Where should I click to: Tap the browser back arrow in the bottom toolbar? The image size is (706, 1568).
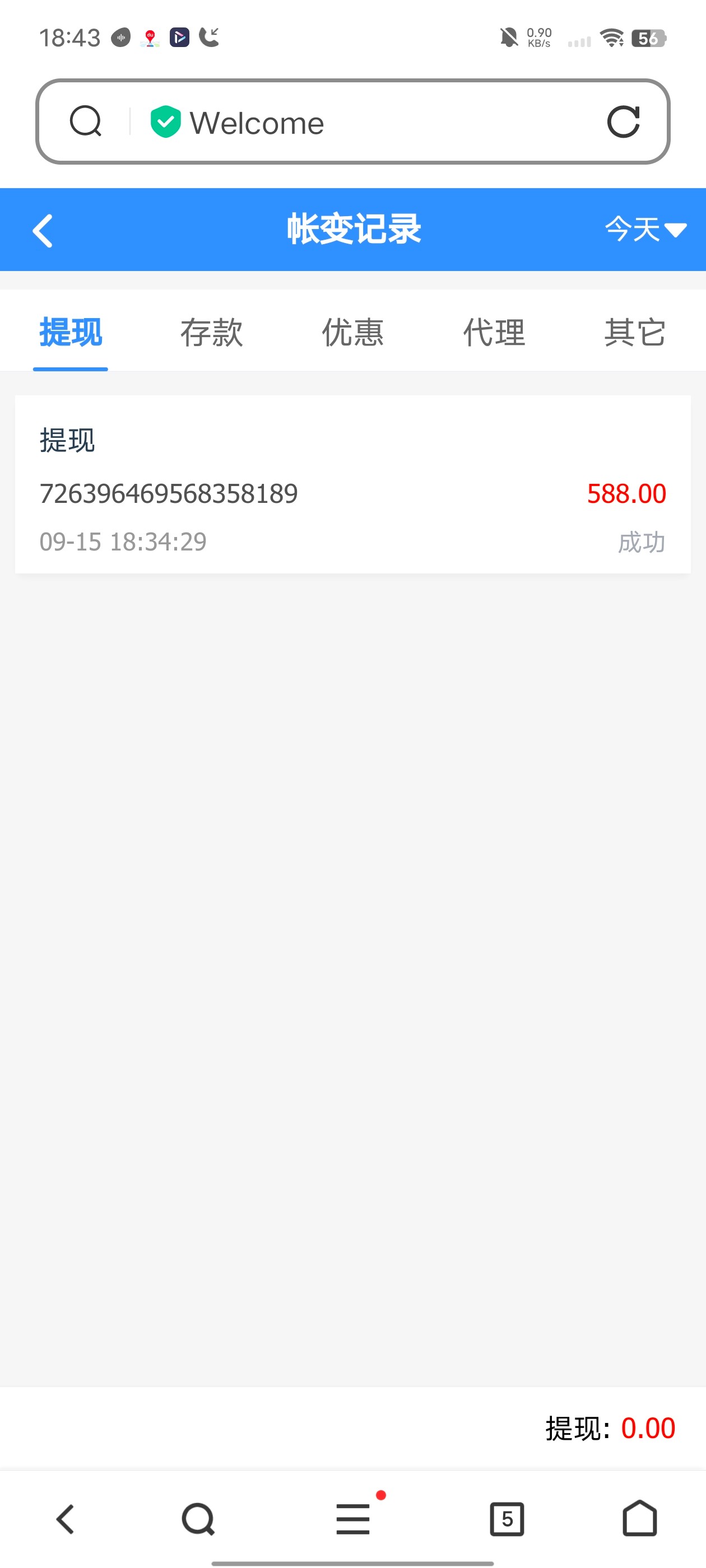pos(65,1519)
